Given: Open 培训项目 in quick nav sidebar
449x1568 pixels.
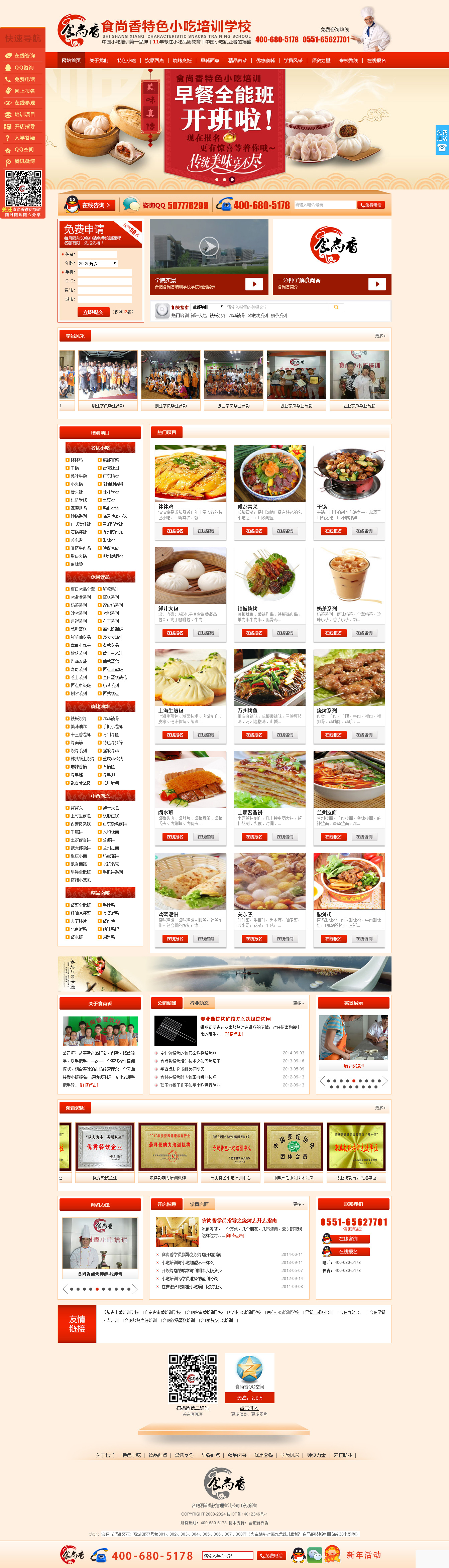Looking at the screenshot, I should click(22, 114).
